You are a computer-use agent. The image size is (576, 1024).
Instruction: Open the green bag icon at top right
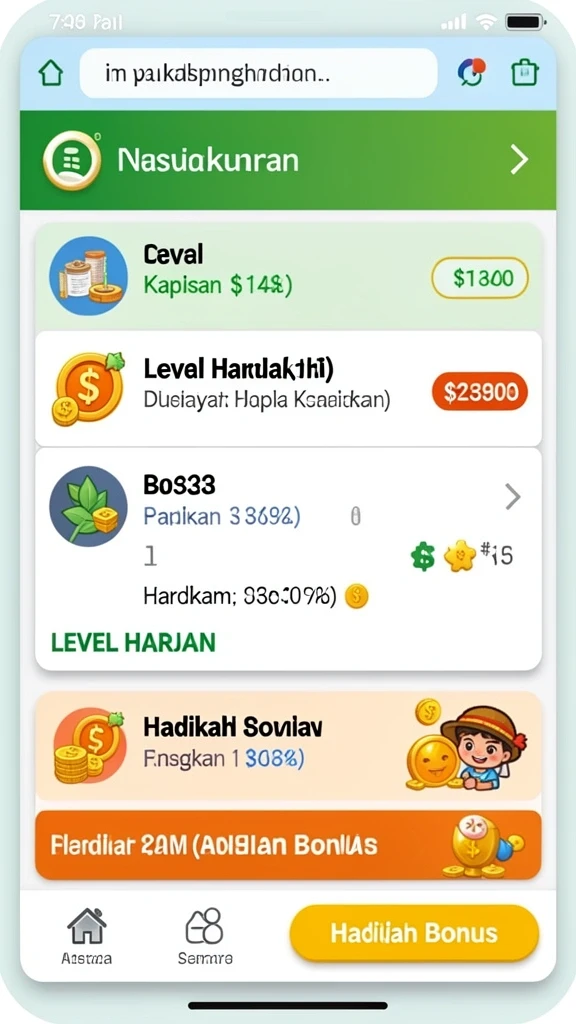(x=524, y=72)
